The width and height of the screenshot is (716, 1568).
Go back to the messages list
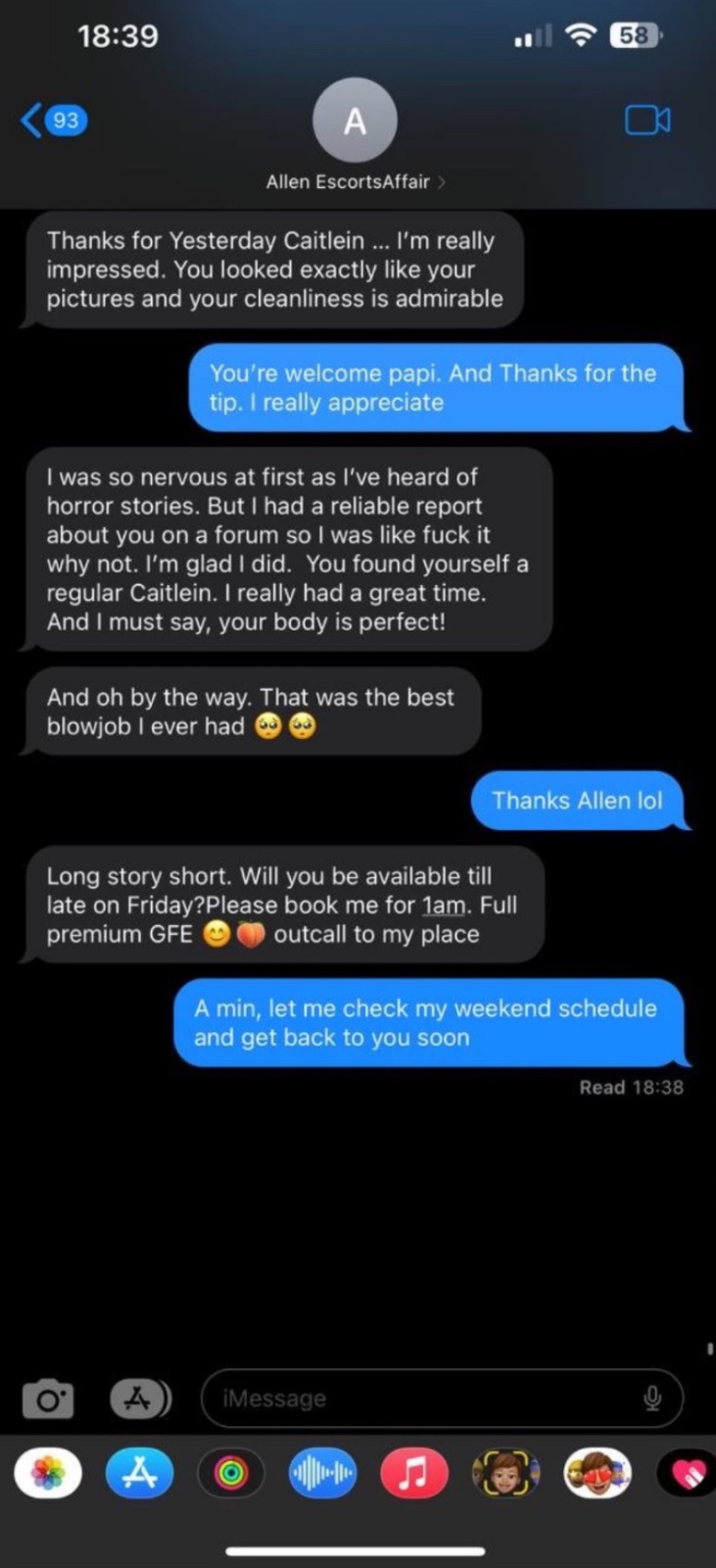pyautogui.click(x=51, y=121)
